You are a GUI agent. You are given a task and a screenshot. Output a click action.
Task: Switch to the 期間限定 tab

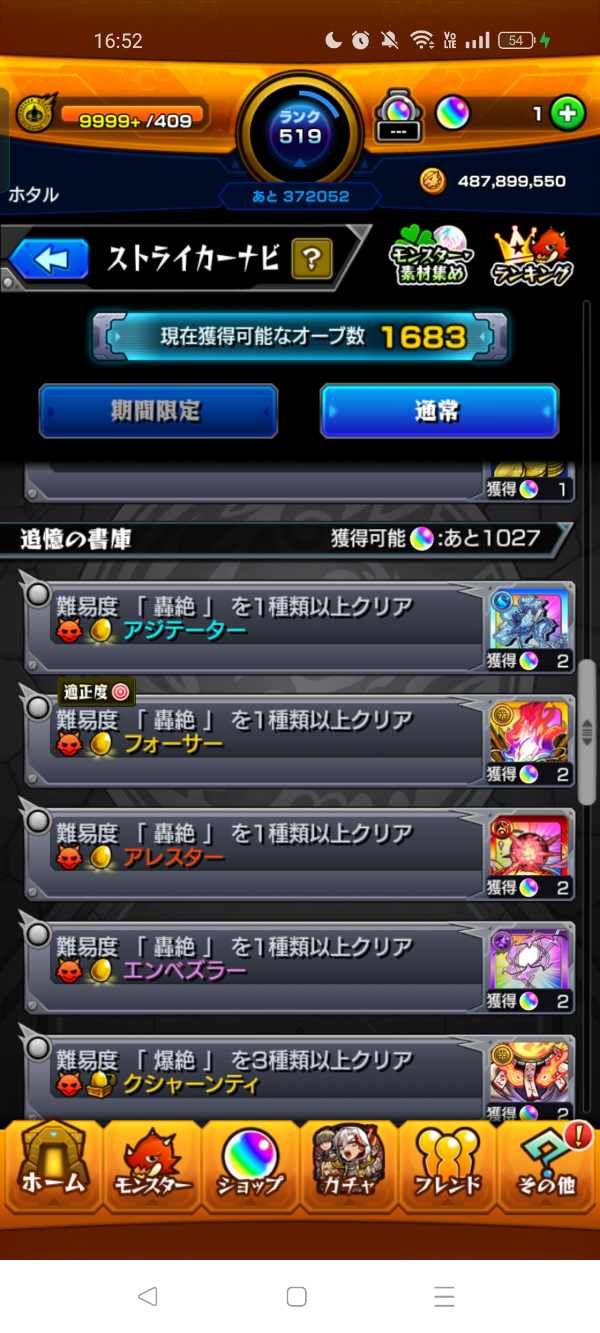[x=158, y=411]
